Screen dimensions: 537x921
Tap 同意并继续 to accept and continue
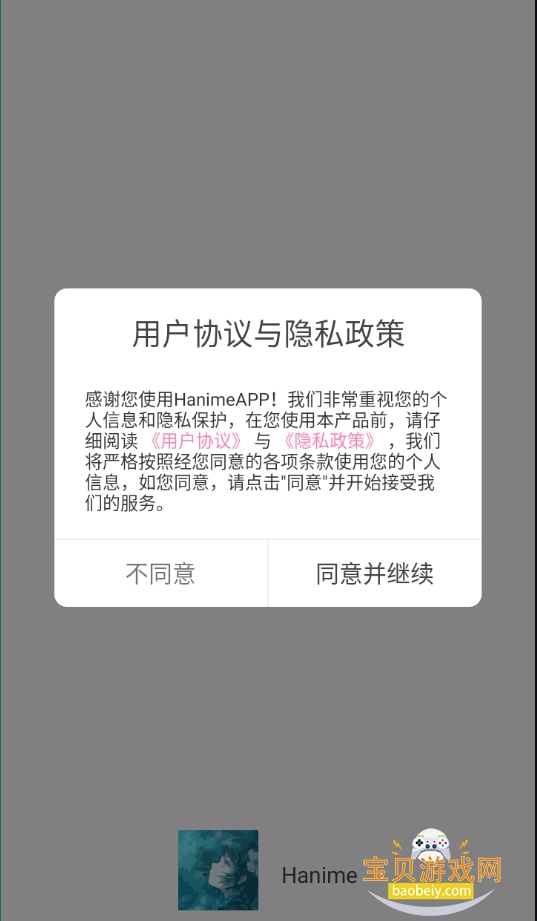pos(375,573)
